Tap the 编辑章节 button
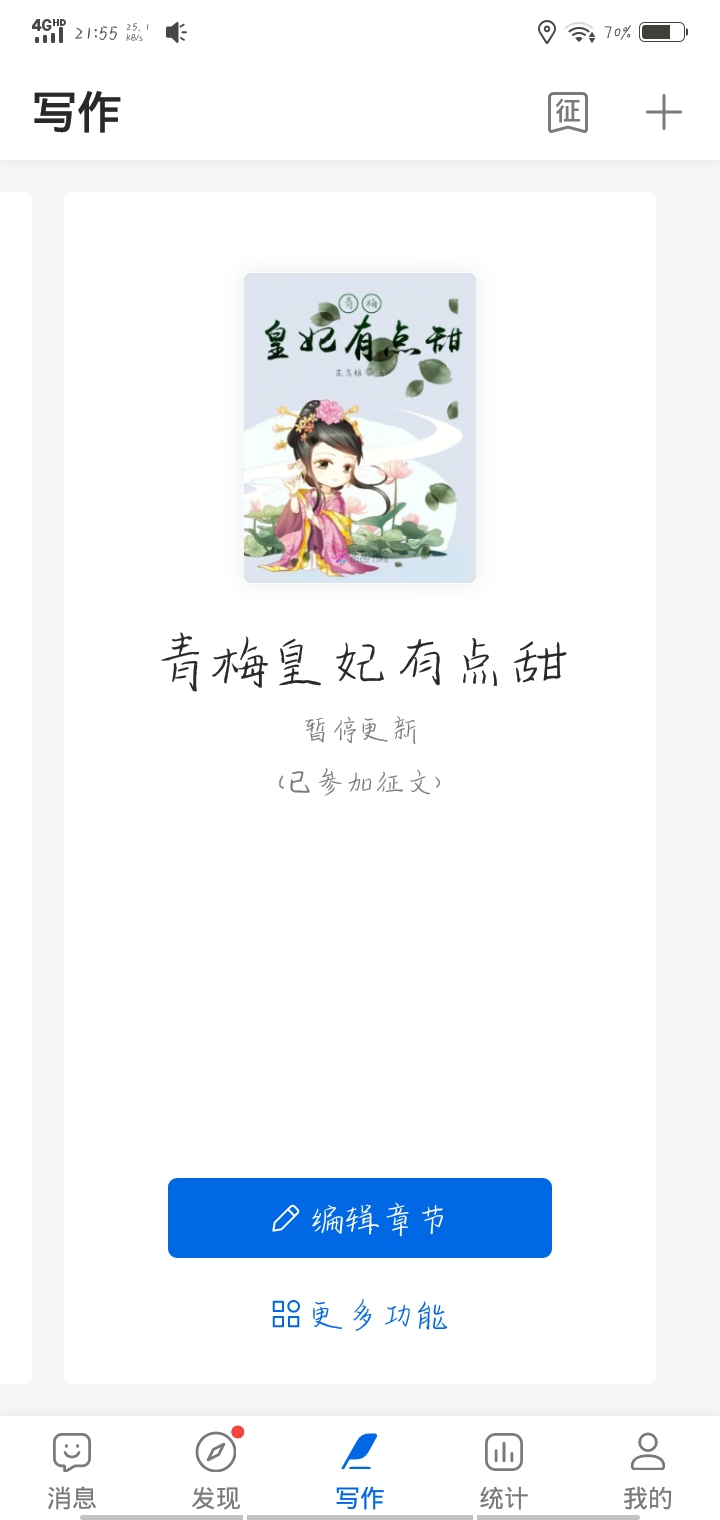 point(360,1218)
